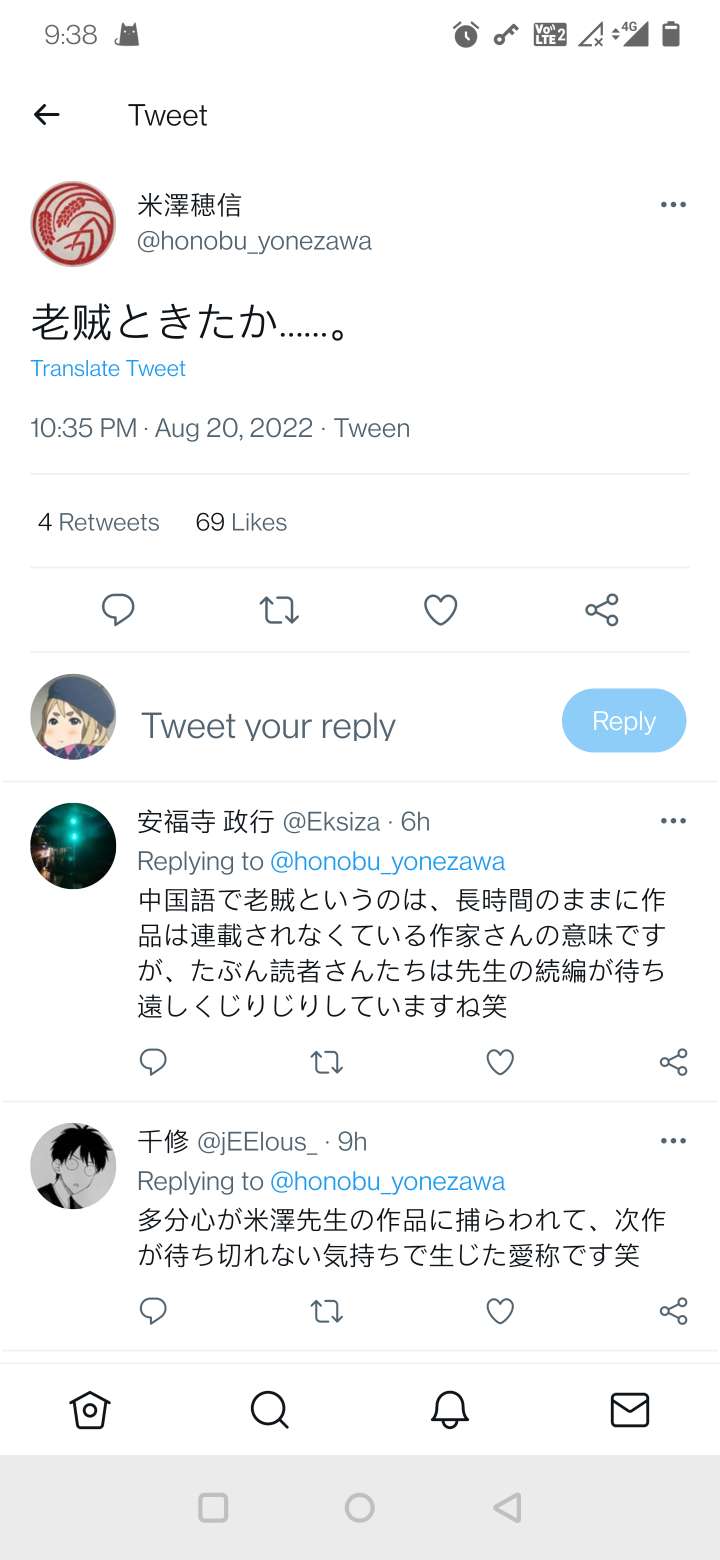Reply to the main tweet via comment icon
This screenshot has height=1560, width=720.
coord(118,610)
